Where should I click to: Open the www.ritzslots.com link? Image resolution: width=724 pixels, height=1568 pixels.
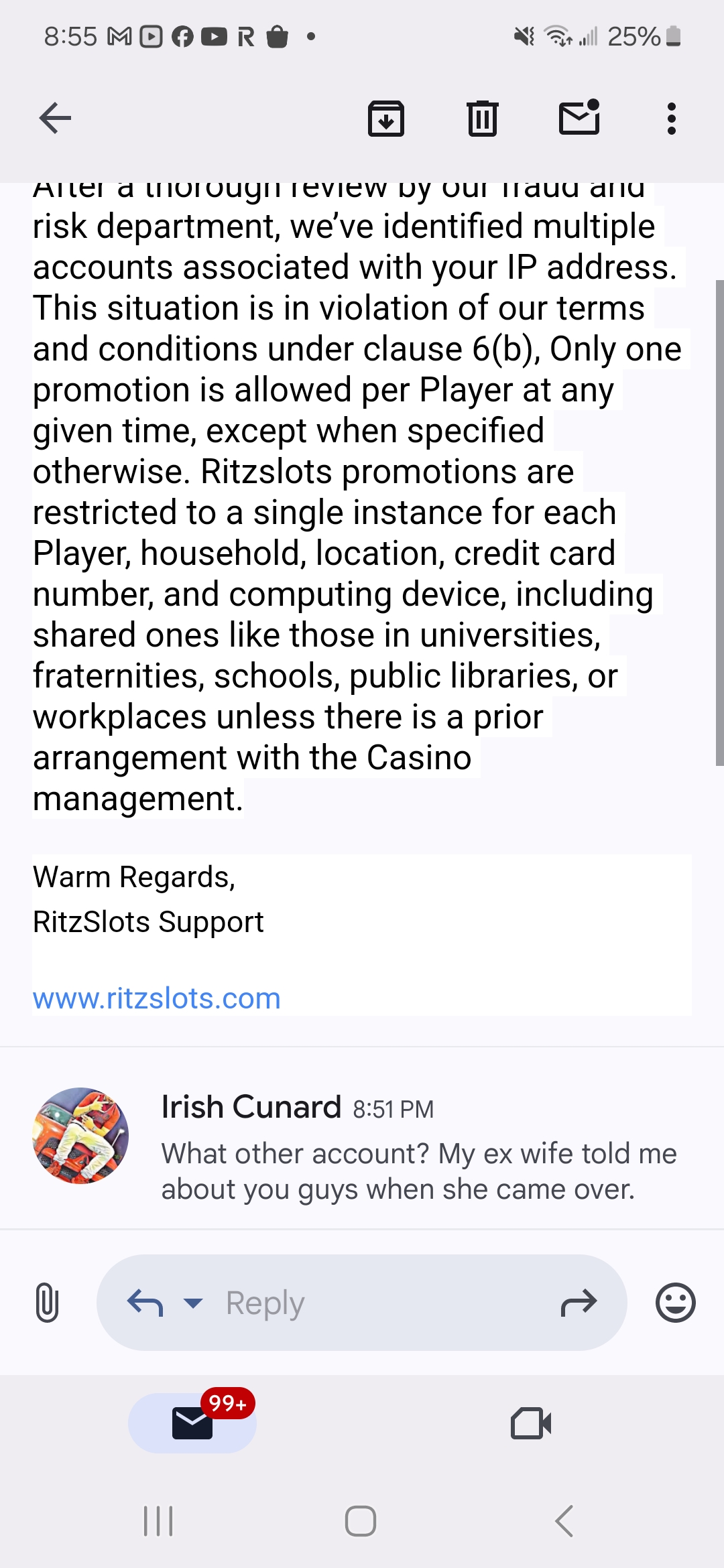(156, 998)
